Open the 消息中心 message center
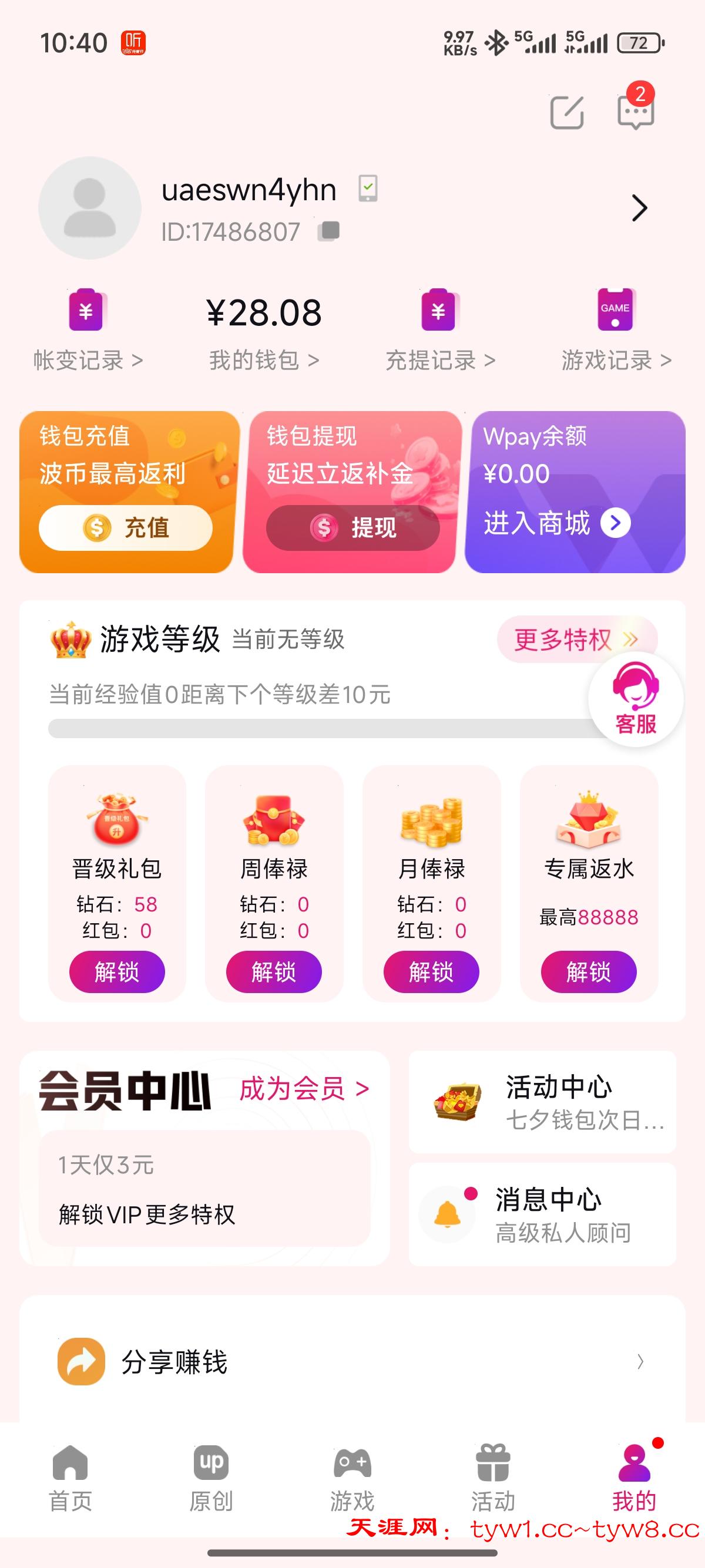705x1568 pixels. [x=542, y=1214]
